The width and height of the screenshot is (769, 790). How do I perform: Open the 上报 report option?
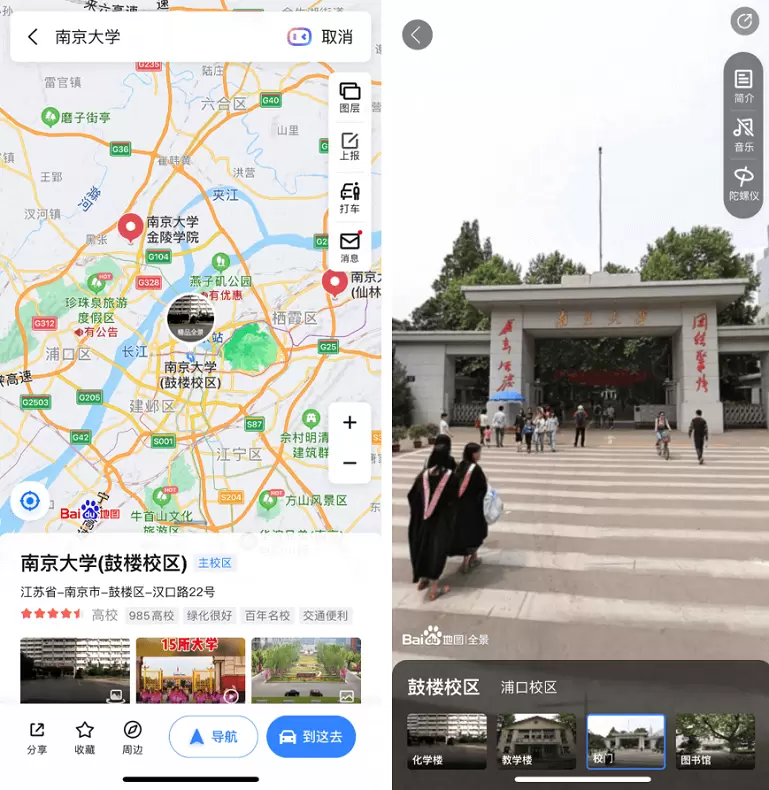[349, 146]
